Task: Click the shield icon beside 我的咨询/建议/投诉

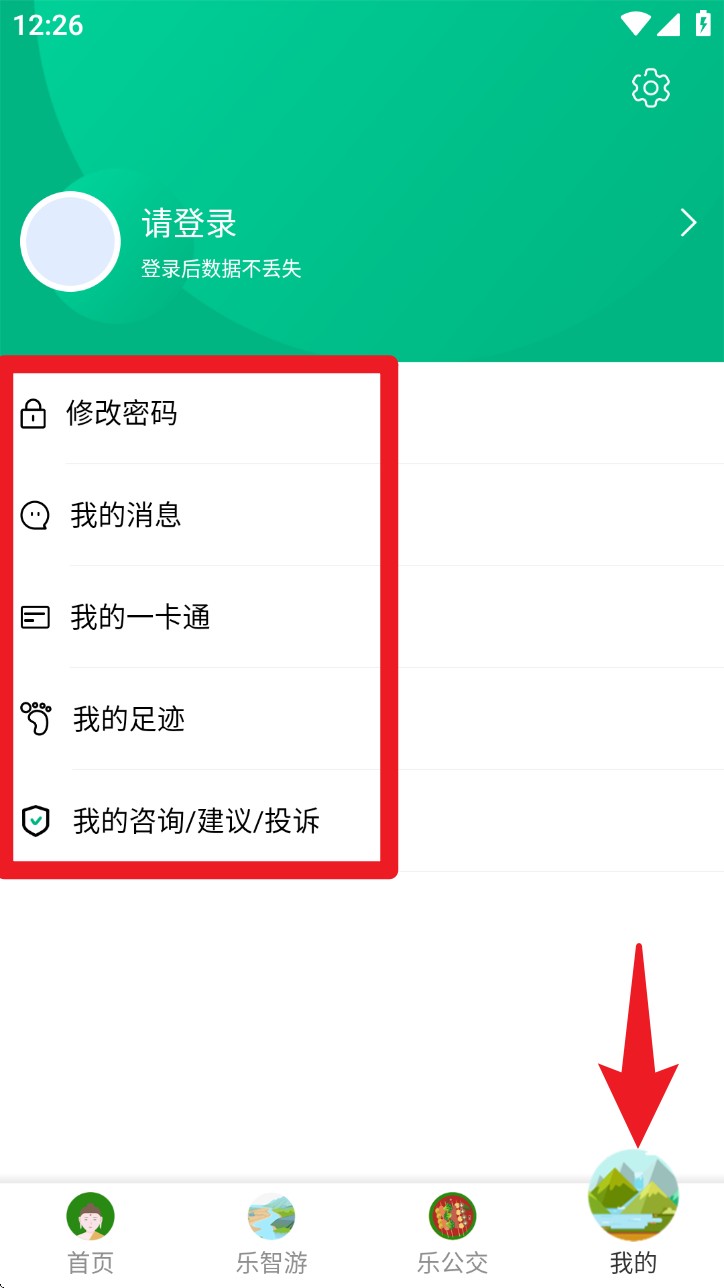Action: coord(36,821)
